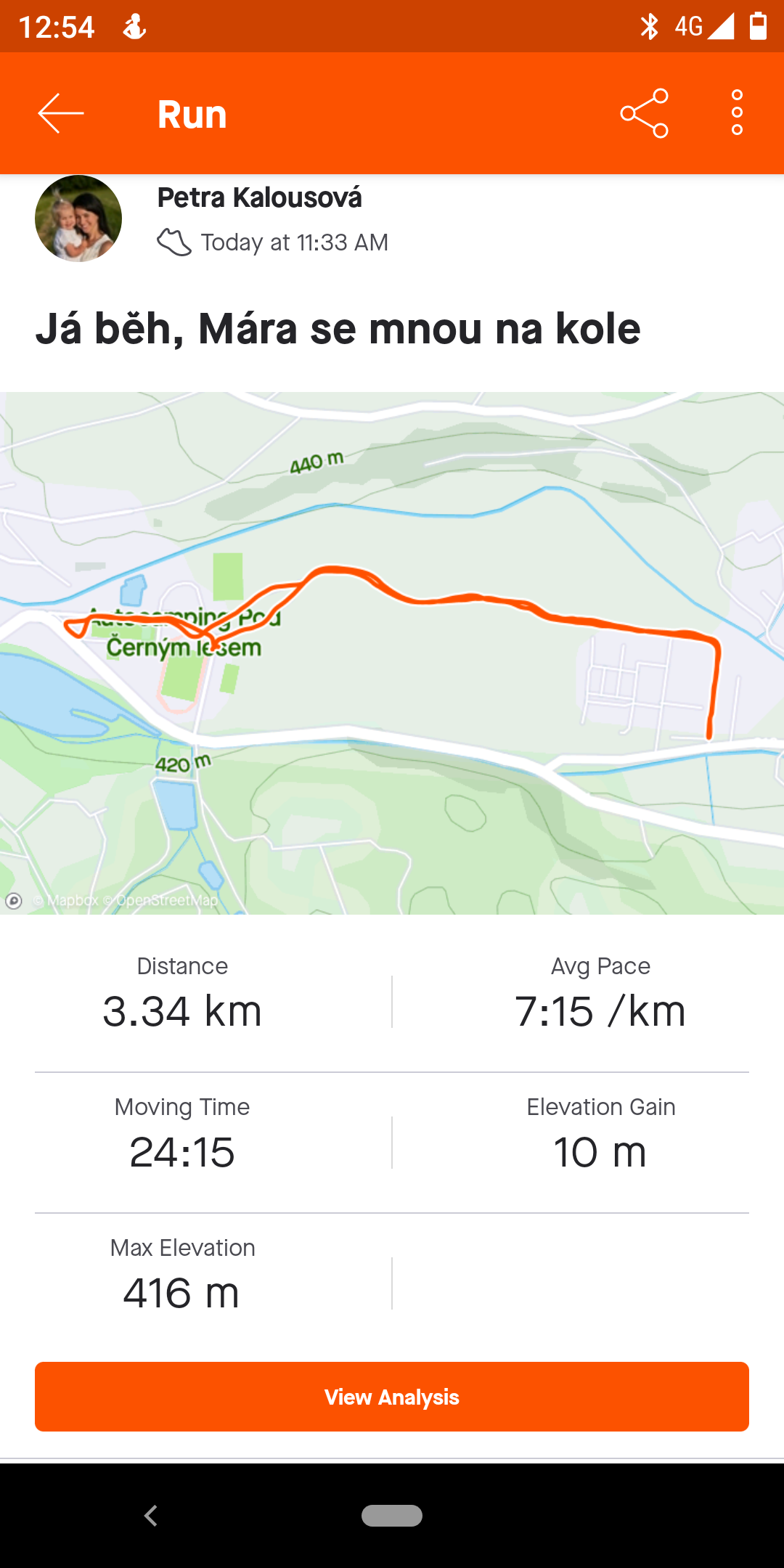
Task: Share this run activity
Action: 644,113
